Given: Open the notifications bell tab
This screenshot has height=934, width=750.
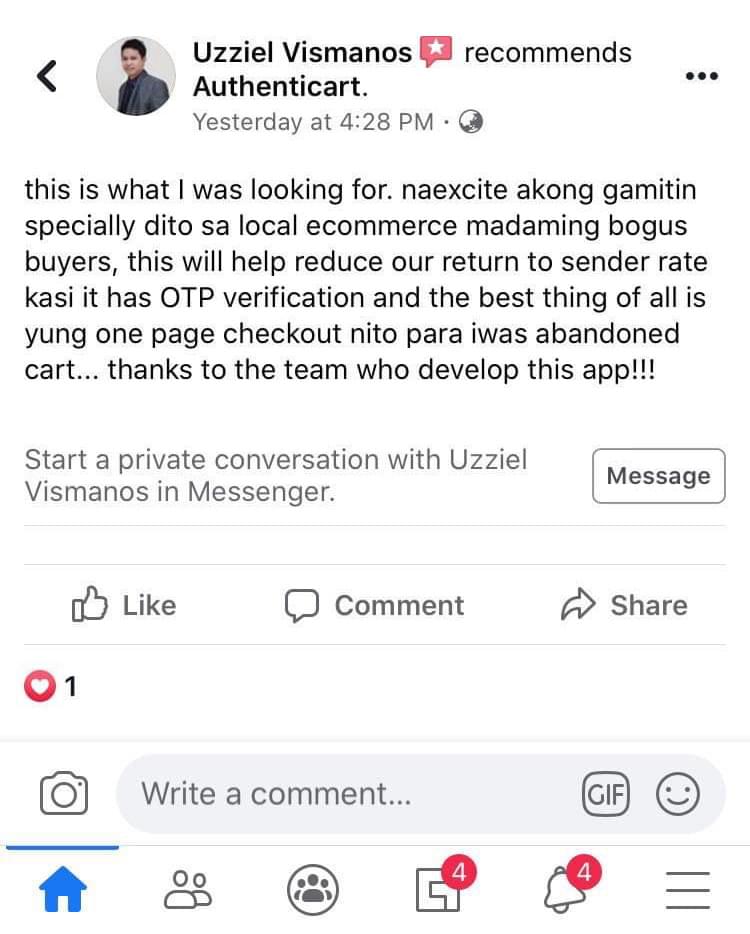Looking at the screenshot, I should point(562,888).
